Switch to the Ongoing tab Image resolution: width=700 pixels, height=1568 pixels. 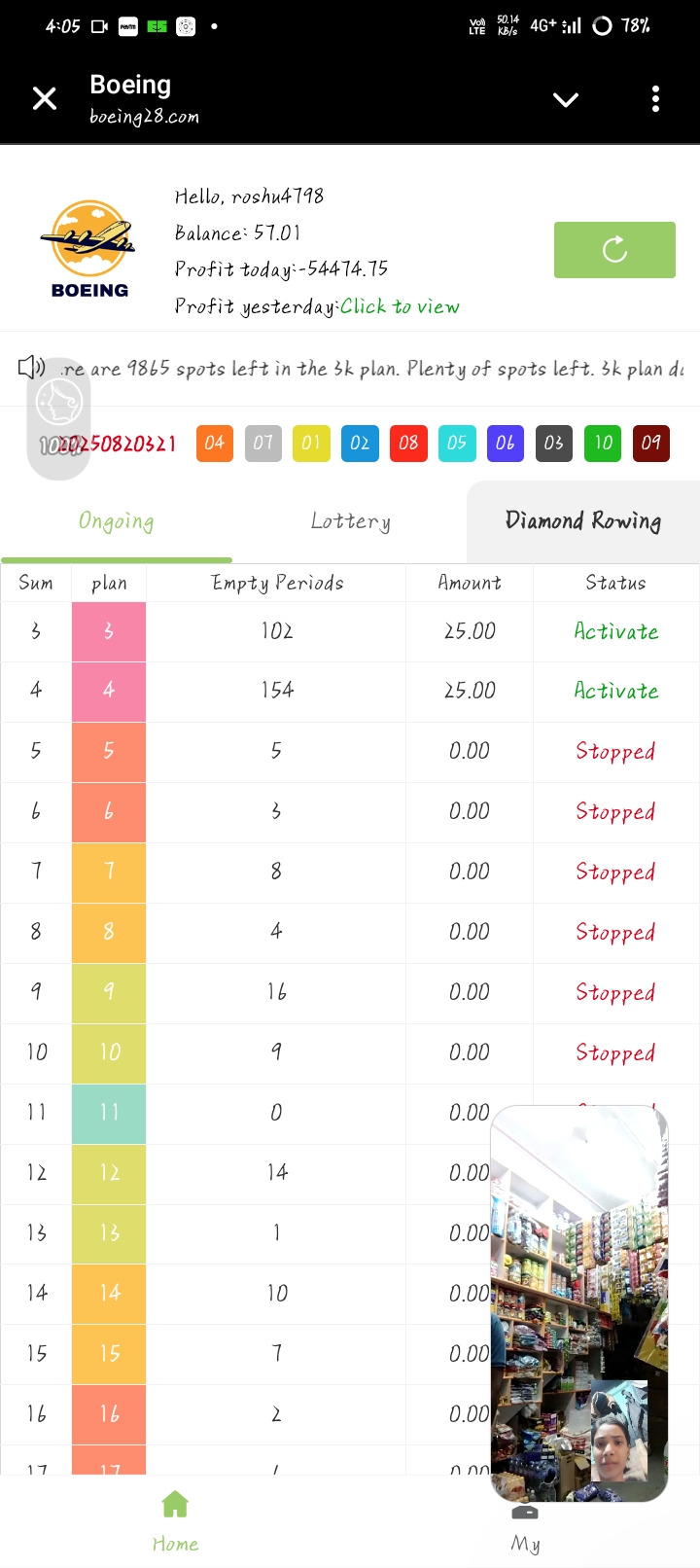(117, 521)
